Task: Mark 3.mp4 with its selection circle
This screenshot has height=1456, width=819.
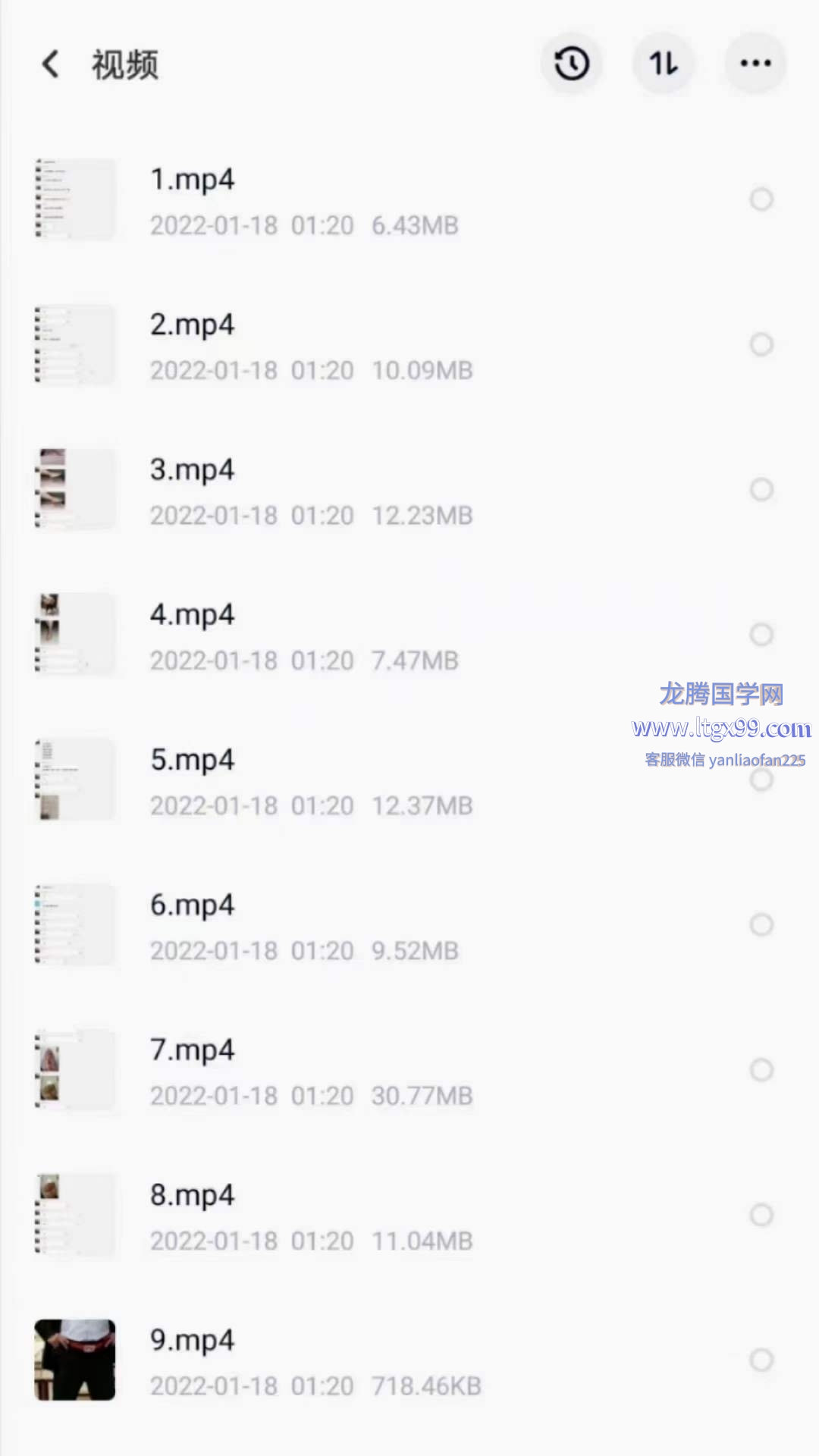Action: pos(761,490)
